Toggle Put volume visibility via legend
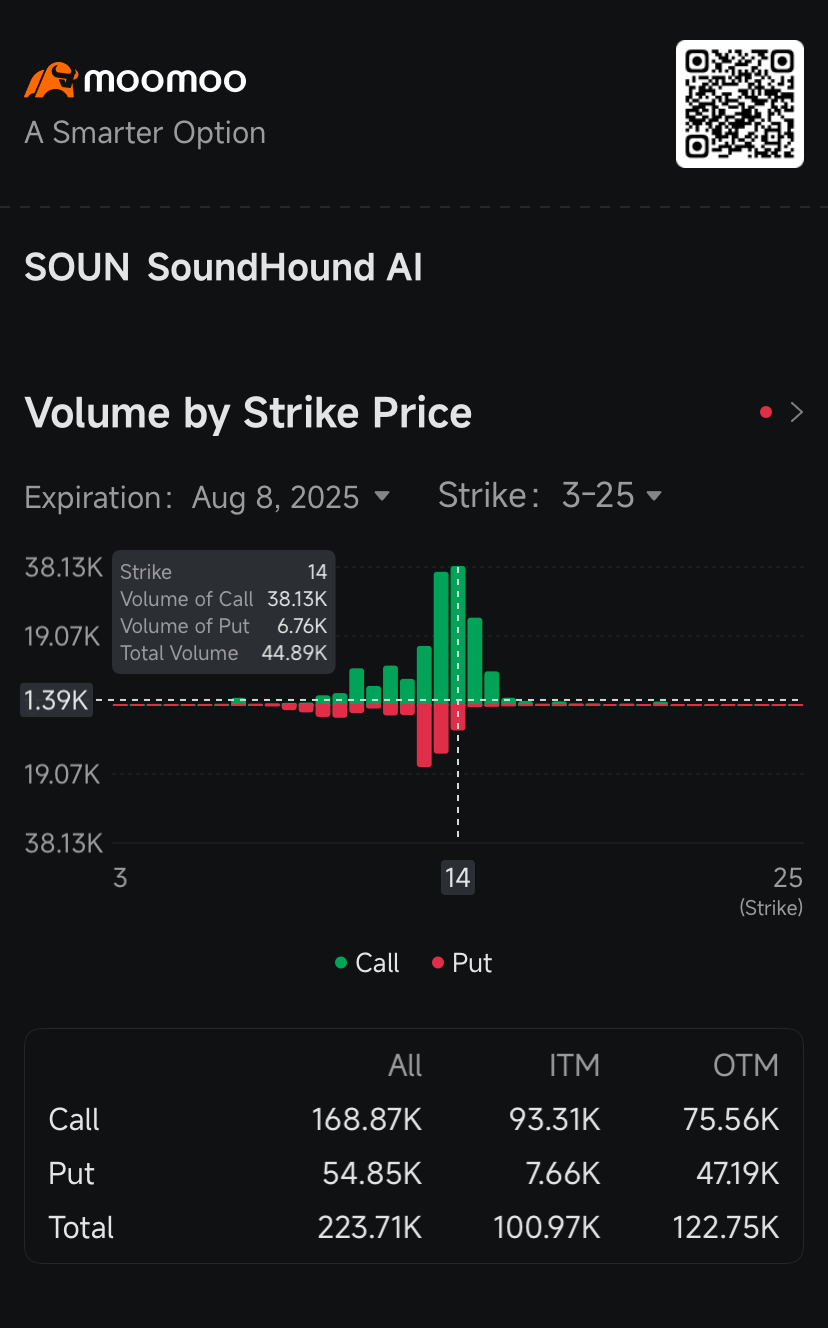Screen dimensions: 828x1328 (463, 963)
